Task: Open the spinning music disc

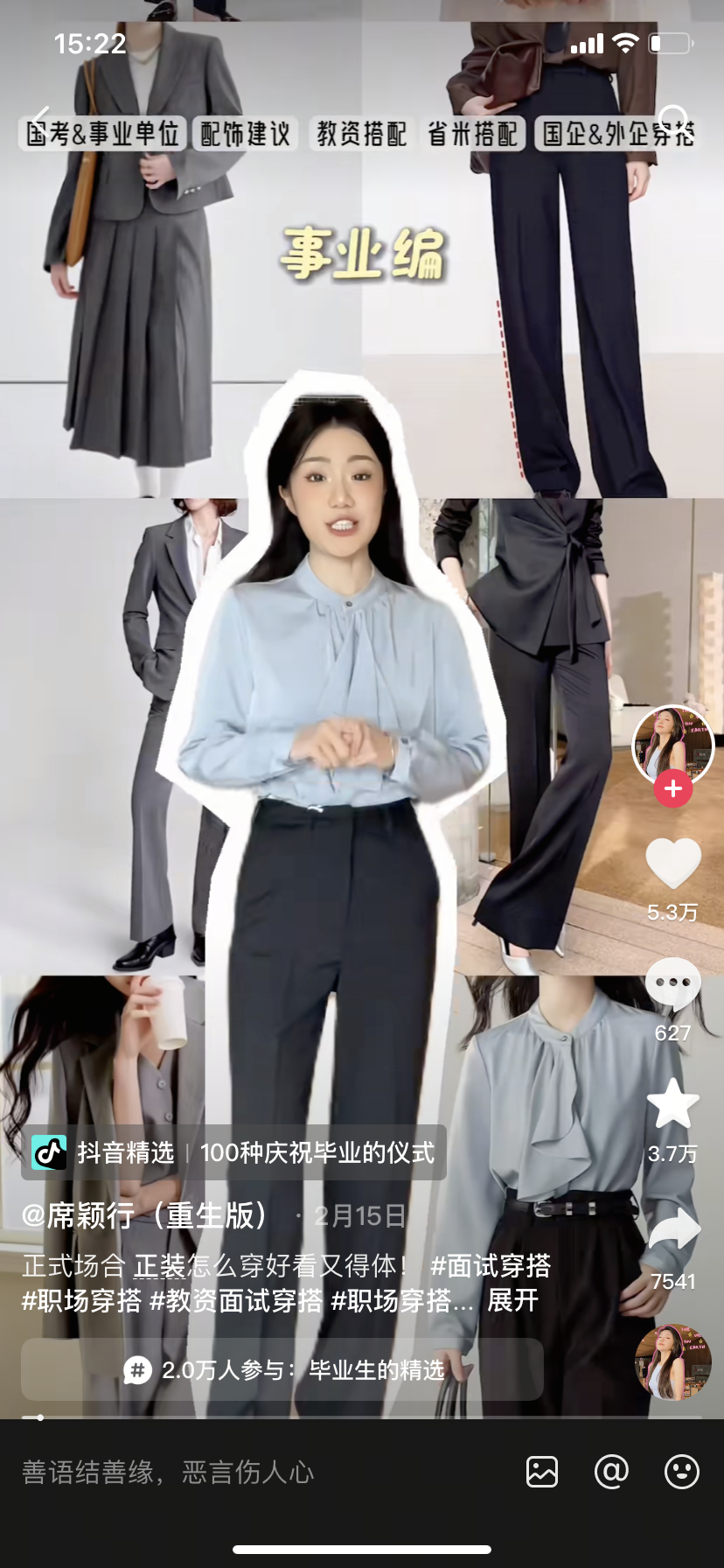Action: click(x=672, y=1362)
